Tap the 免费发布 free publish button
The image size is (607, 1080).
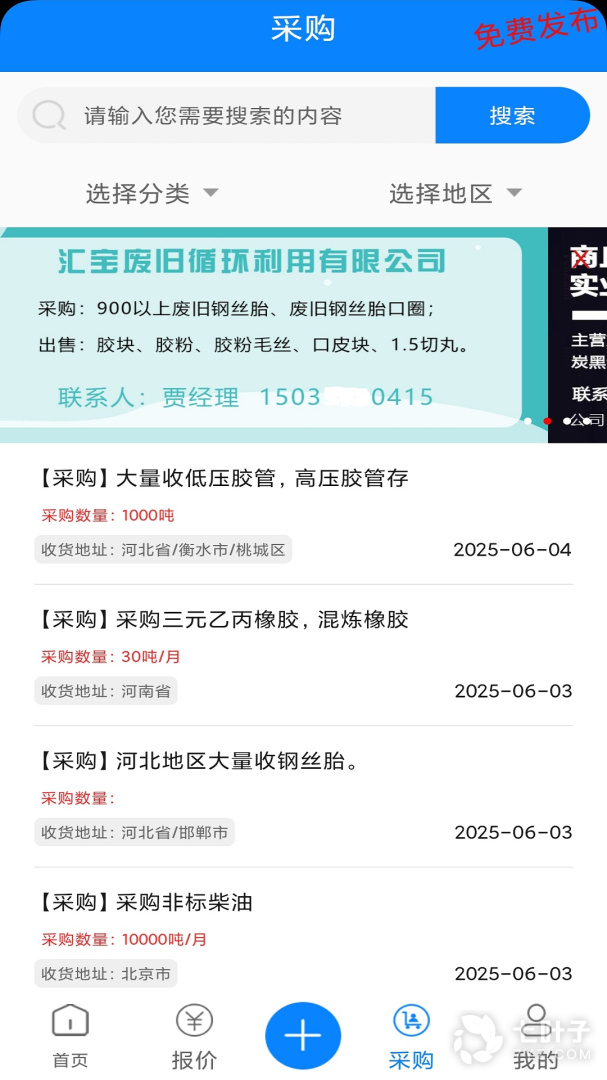(535, 31)
